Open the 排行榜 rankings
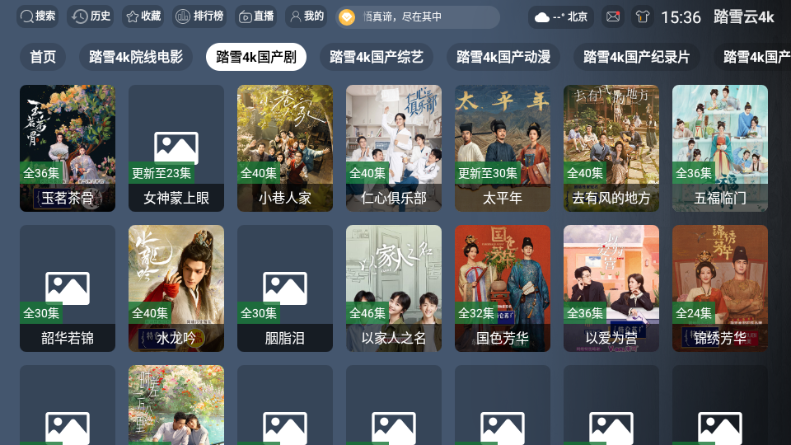 (x=199, y=17)
